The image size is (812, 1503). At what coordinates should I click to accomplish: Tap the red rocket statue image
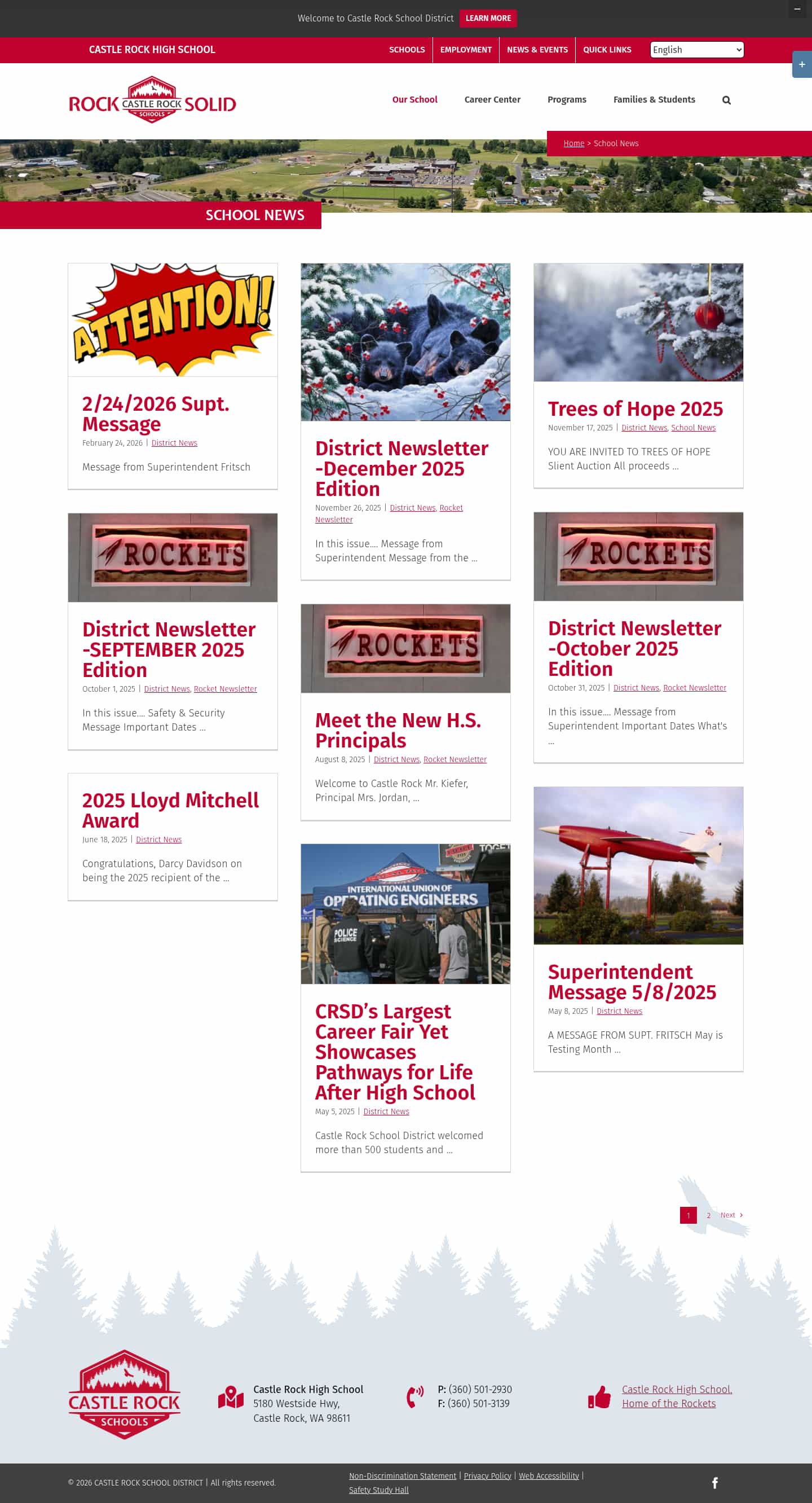click(x=638, y=865)
